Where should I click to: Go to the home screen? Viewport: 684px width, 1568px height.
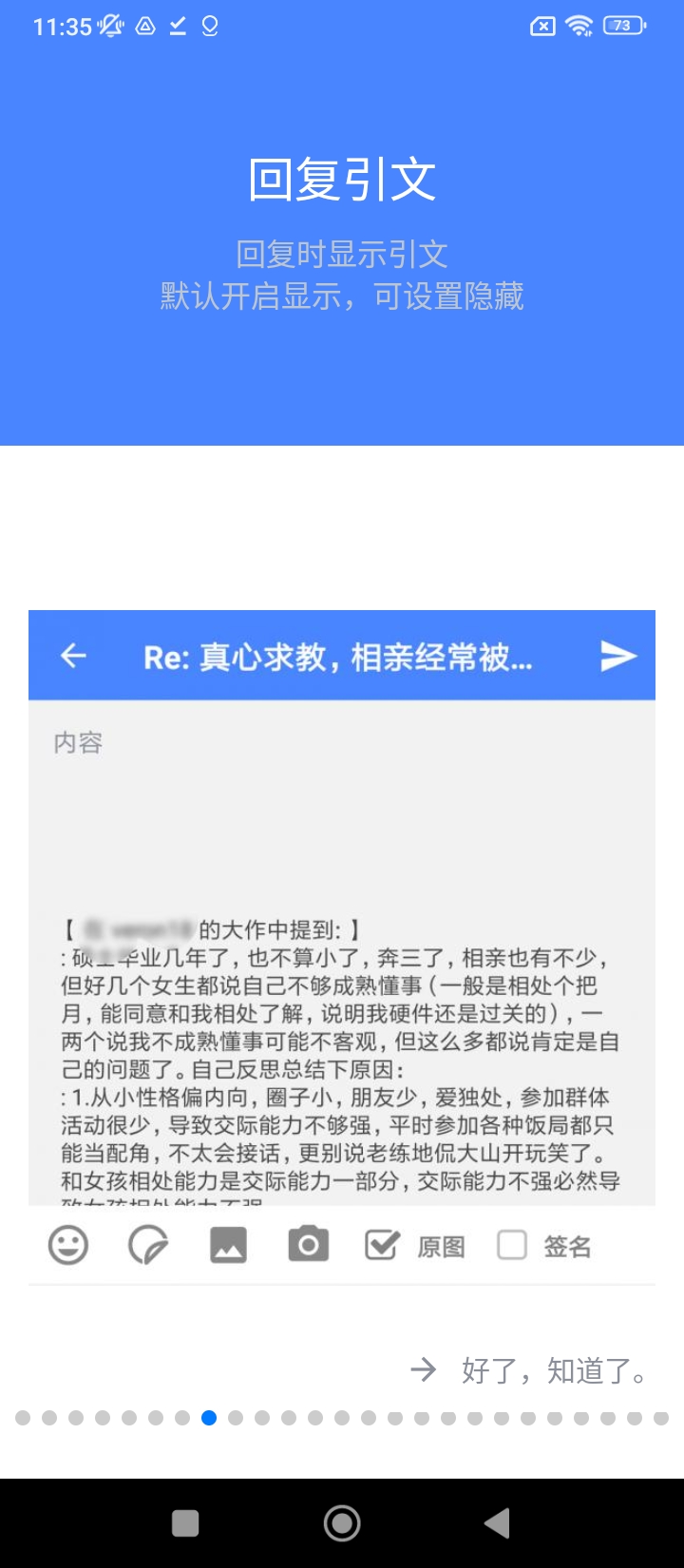pos(342,1523)
